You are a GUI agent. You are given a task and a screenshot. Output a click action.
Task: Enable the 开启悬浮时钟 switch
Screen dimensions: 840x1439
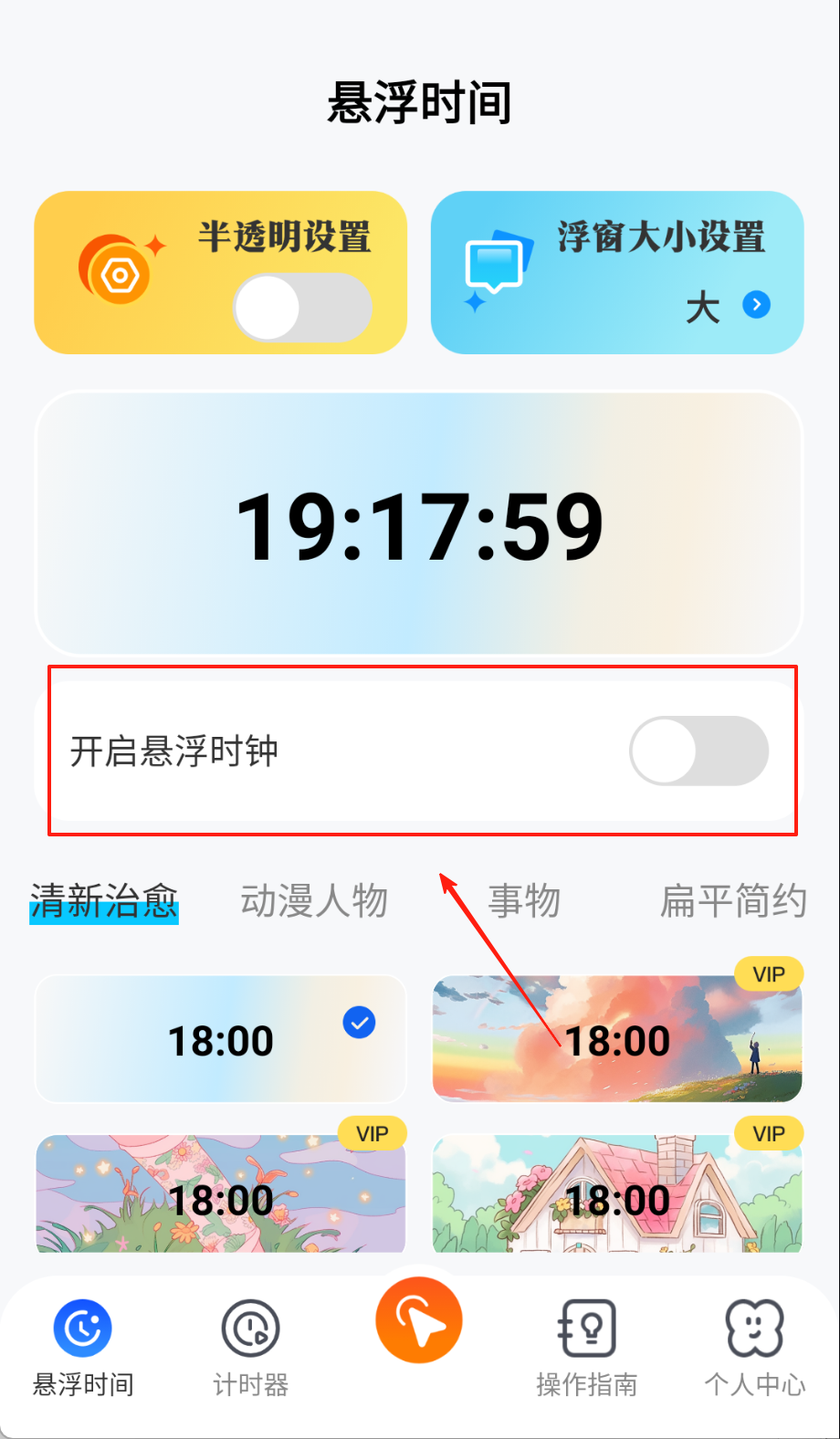click(698, 751)
